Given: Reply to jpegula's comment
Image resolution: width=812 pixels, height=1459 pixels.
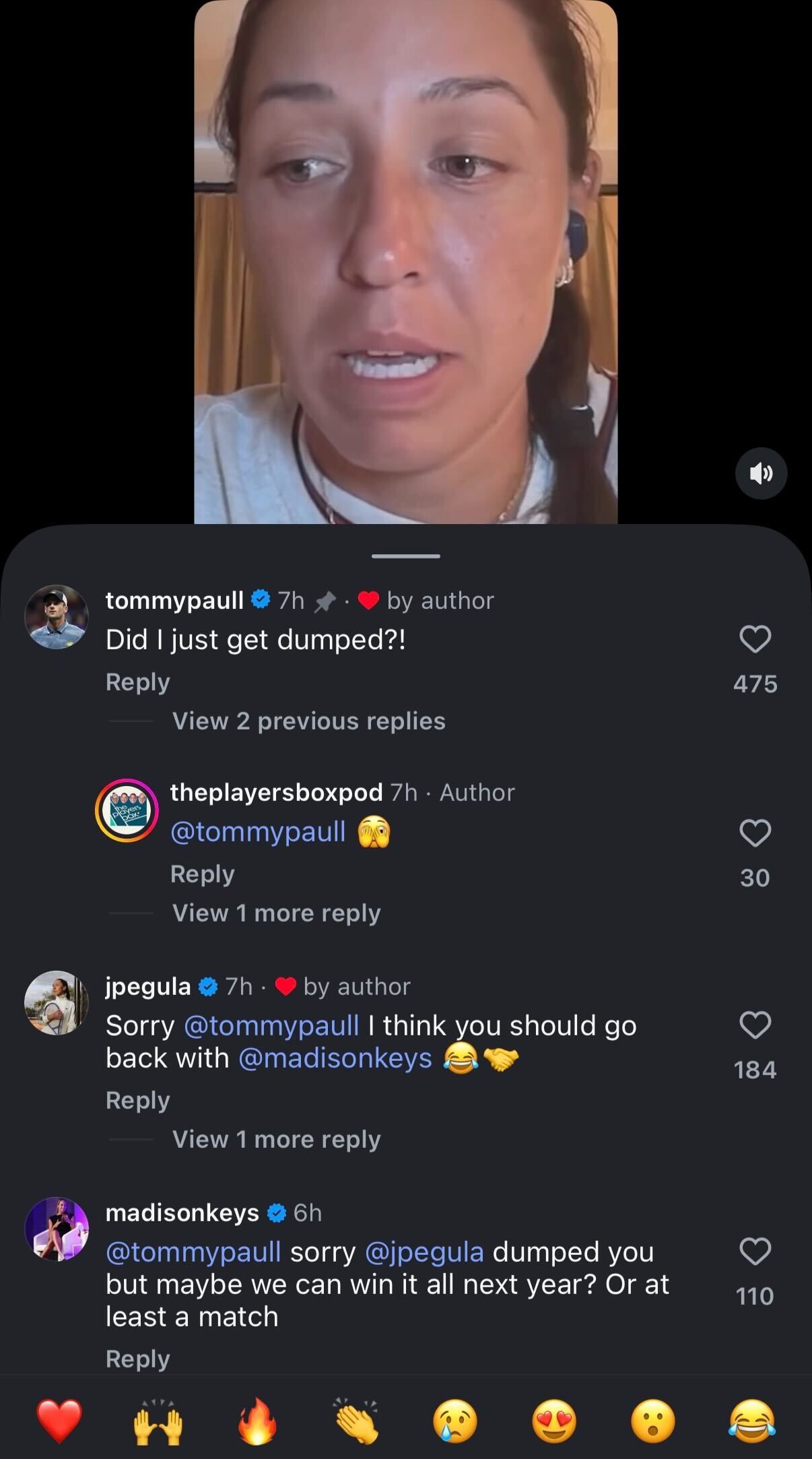Looking at the screenshot, I should coord(137,1099).
